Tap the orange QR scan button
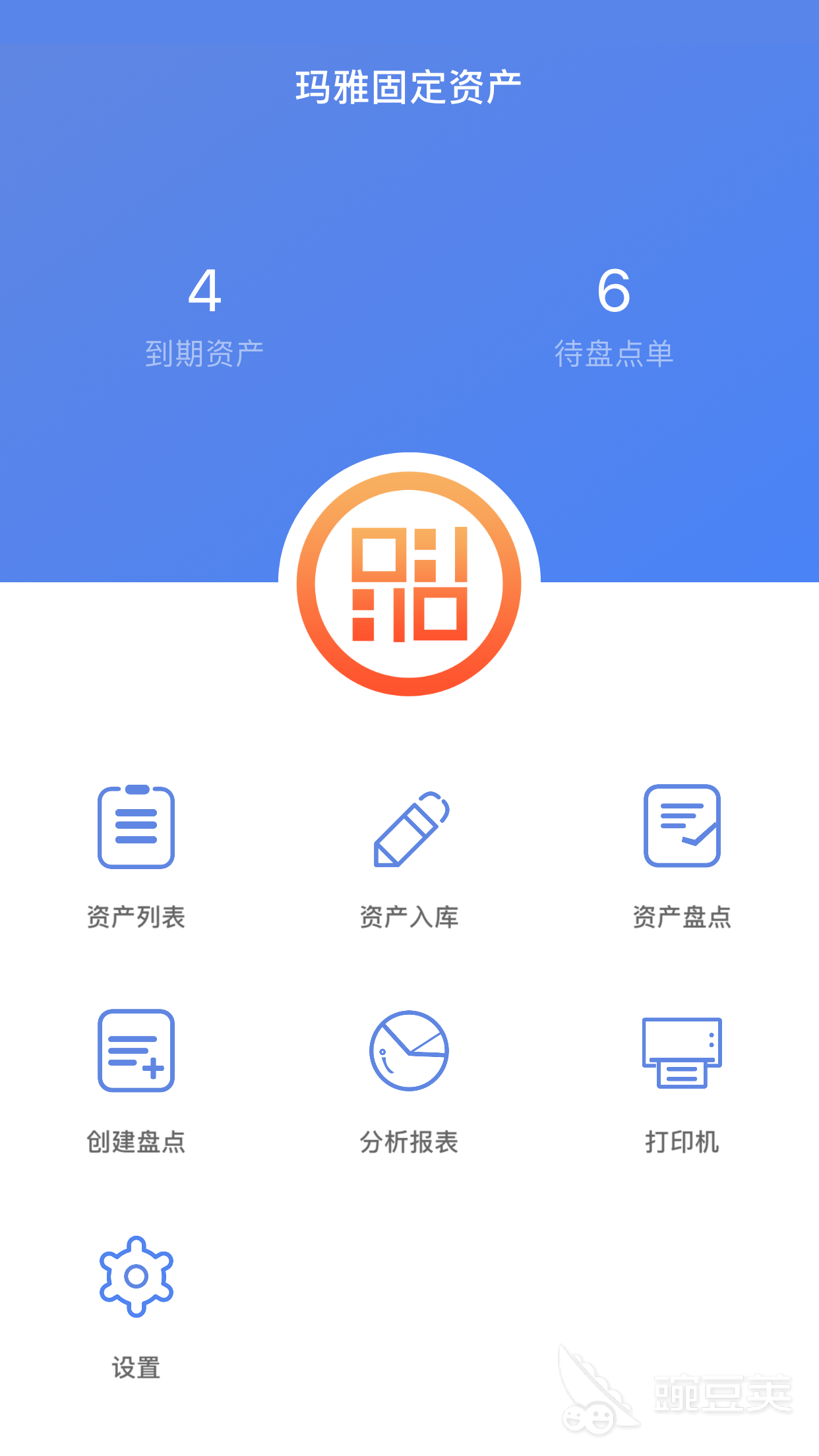This screenshot has width=819, height=1456. [x=409, y=584]
